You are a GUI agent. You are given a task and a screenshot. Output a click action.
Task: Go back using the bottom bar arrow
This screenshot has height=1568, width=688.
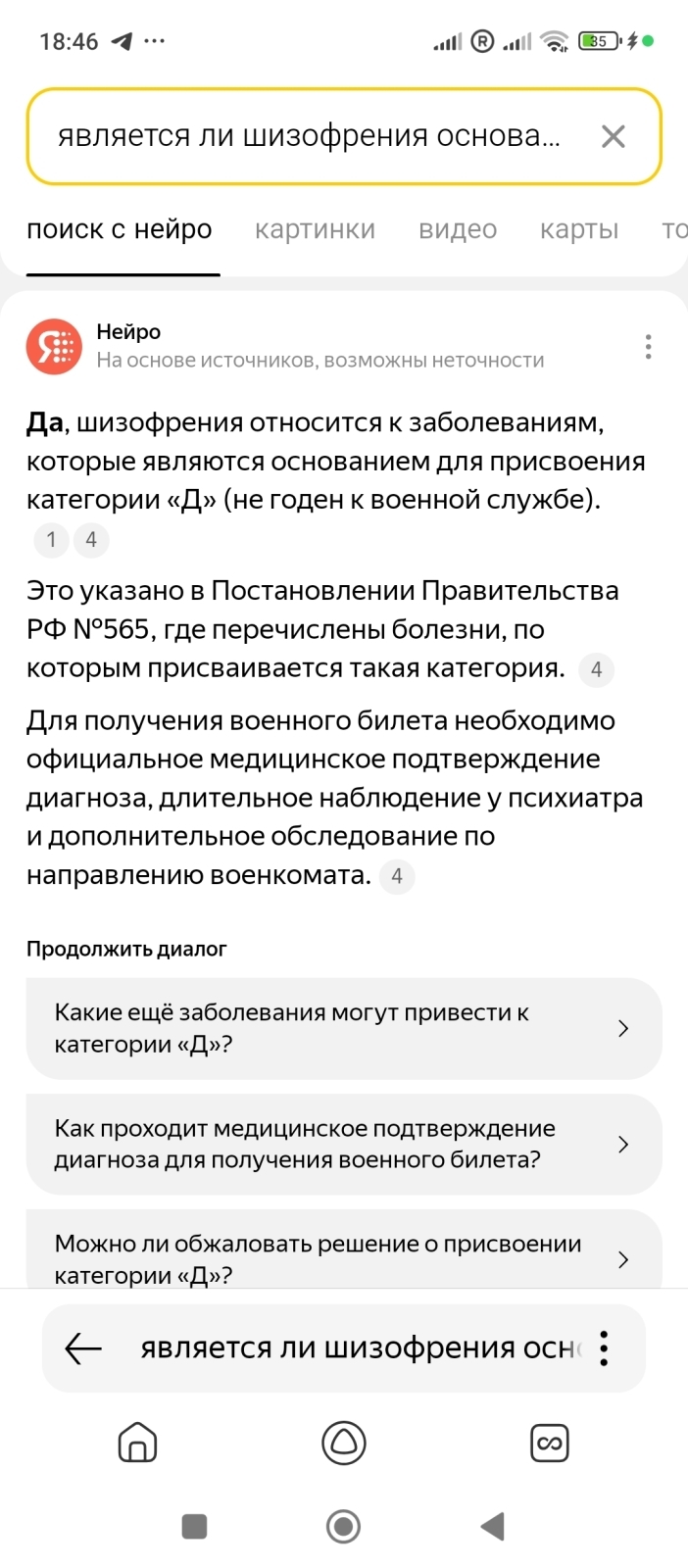[83, 1348]
